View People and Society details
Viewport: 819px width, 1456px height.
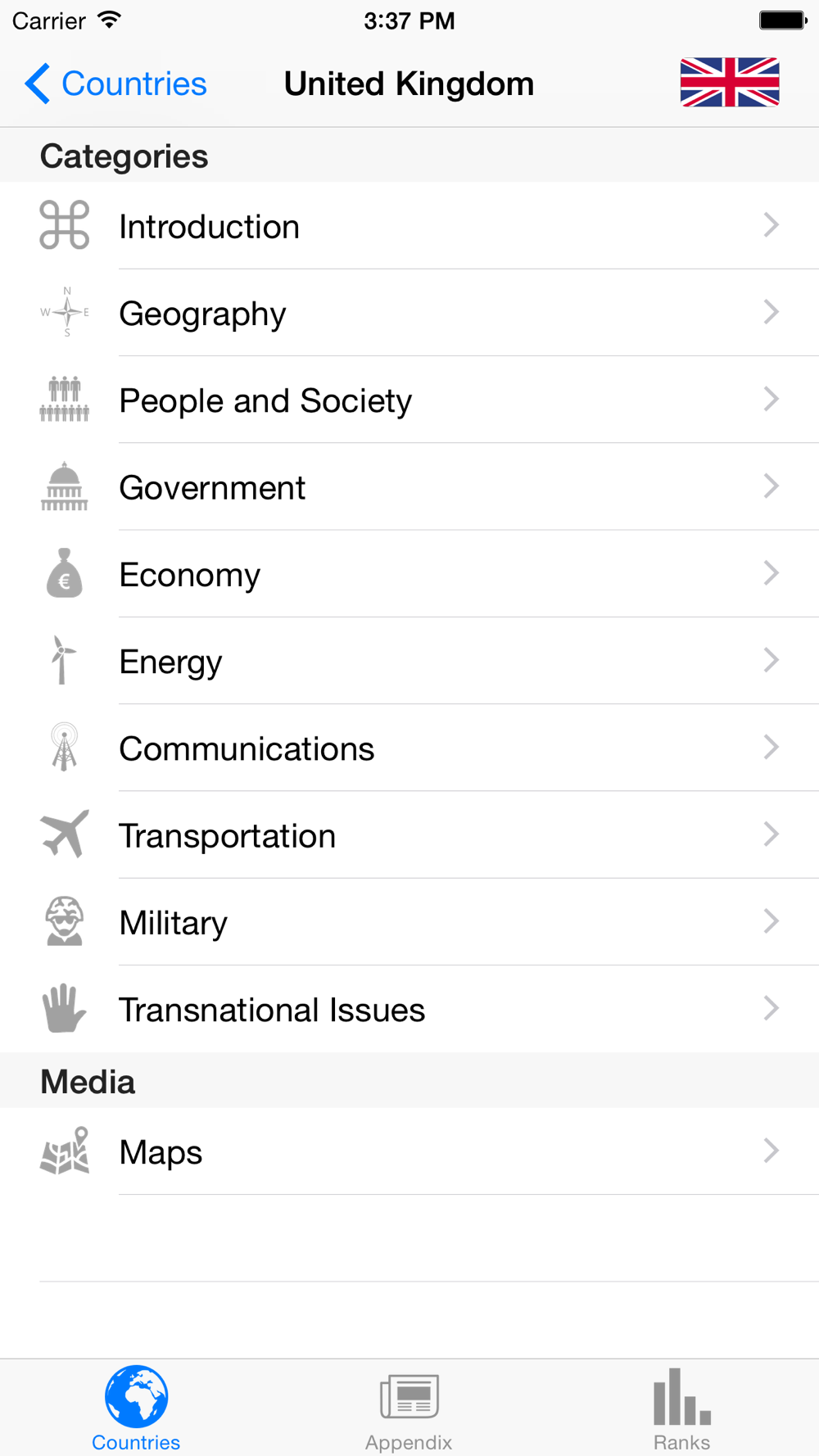(x=409, y=400)
